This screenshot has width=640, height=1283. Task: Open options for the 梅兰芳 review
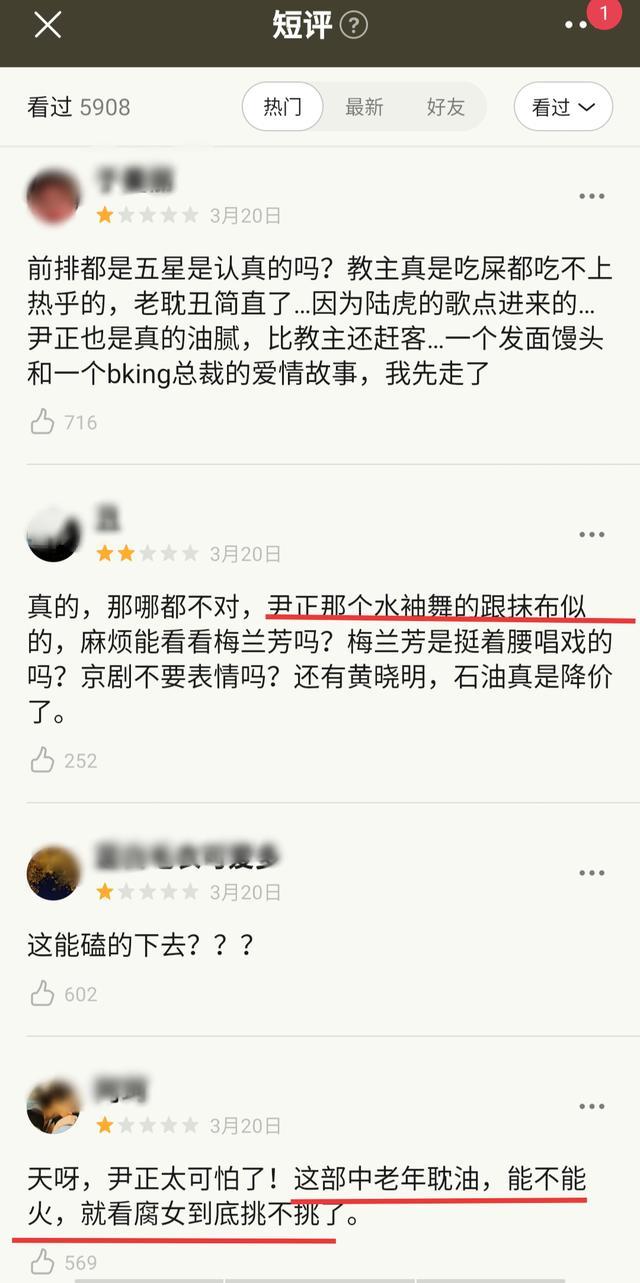pyautogui.click(x=592, y=535)
